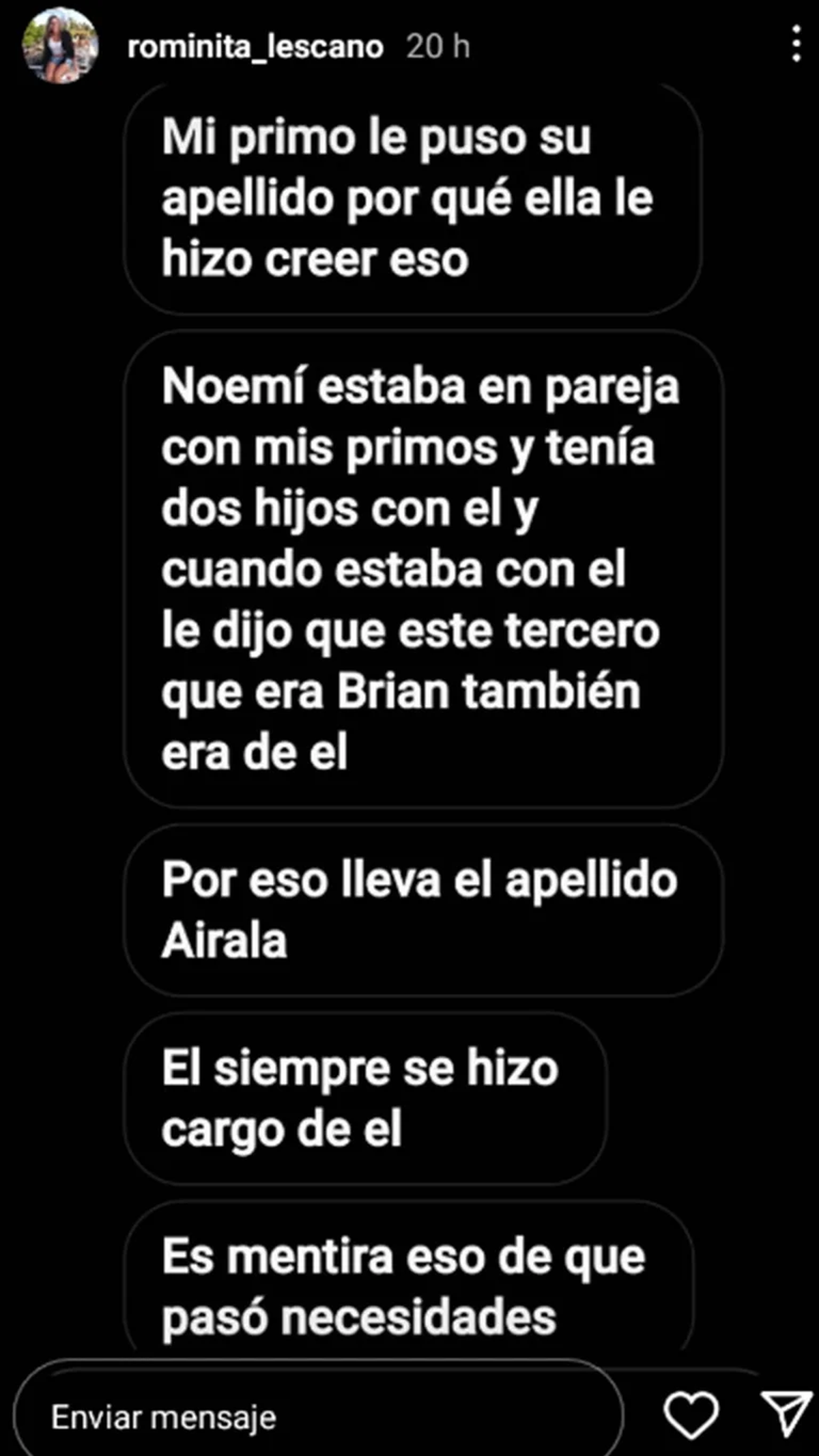Open rominita_lescano's profile picture
Image resolution: width=819 pixels, height=1456 pixels.
point(60,46)
